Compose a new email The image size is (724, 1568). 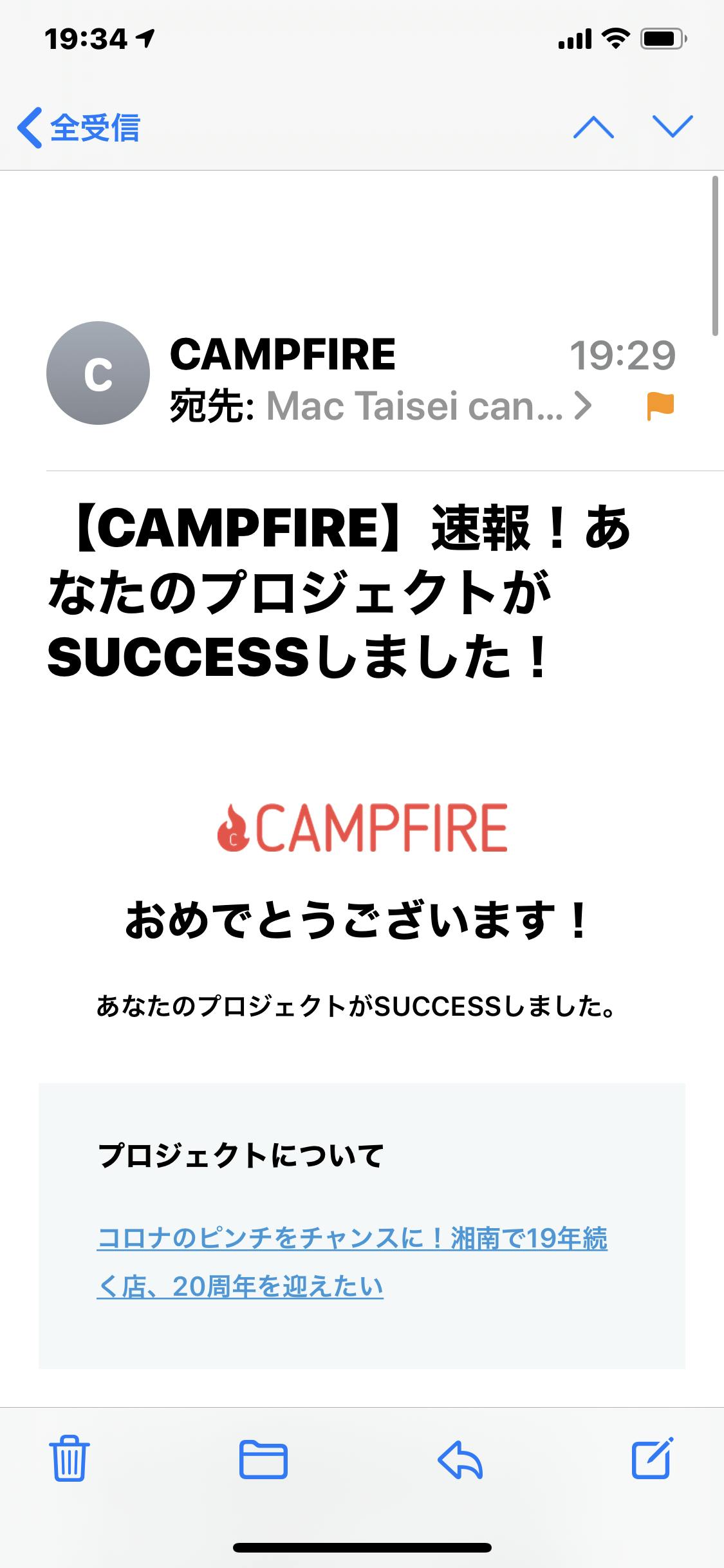652,1458
